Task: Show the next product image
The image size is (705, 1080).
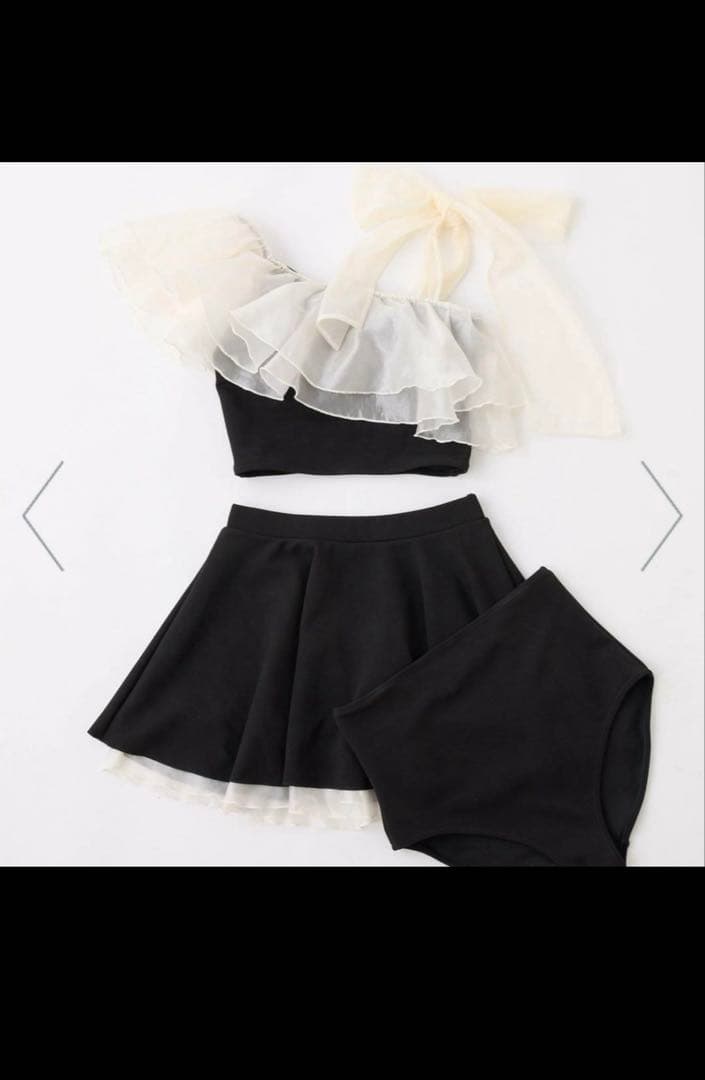Action: pyautogui.click(x=661, y=516)
